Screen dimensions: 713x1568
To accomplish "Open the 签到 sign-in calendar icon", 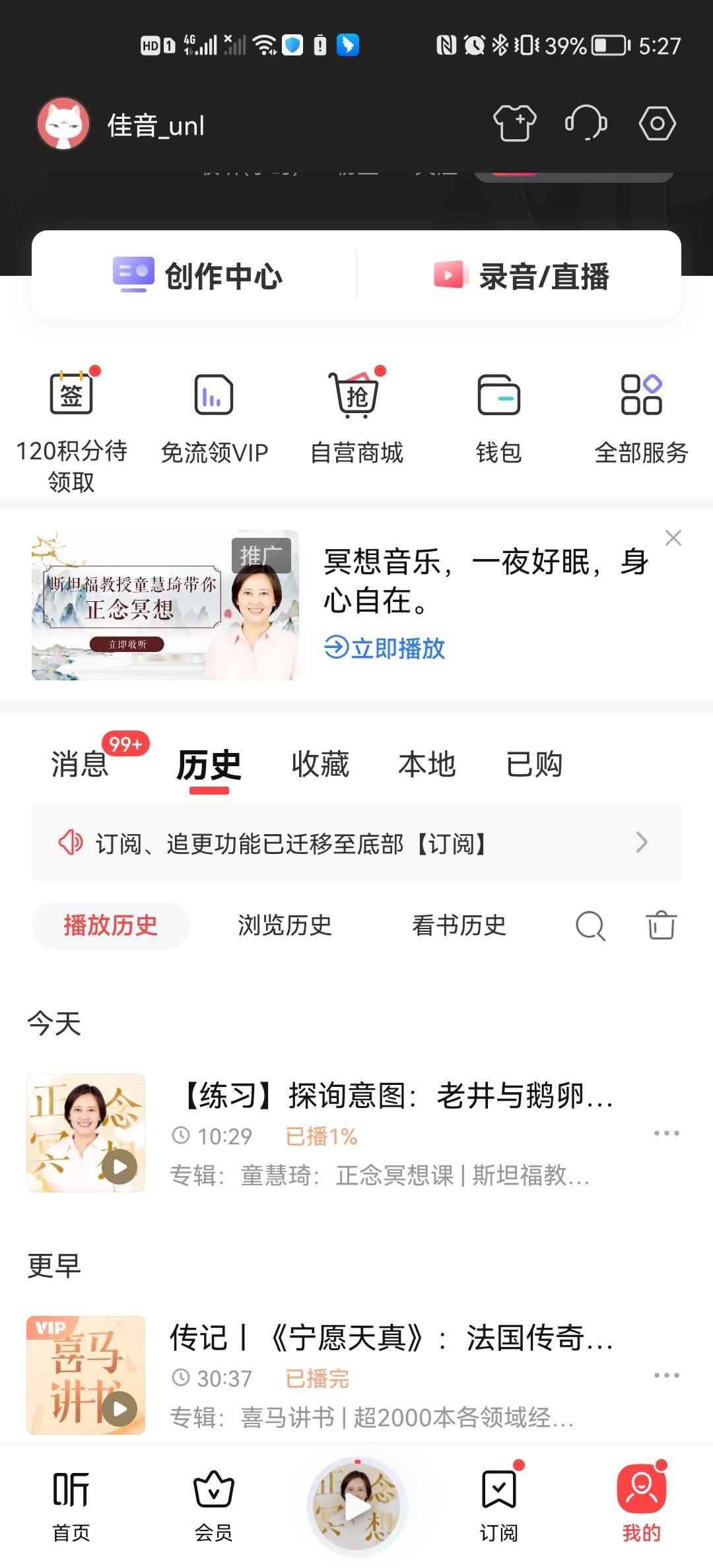I will 71,395.
